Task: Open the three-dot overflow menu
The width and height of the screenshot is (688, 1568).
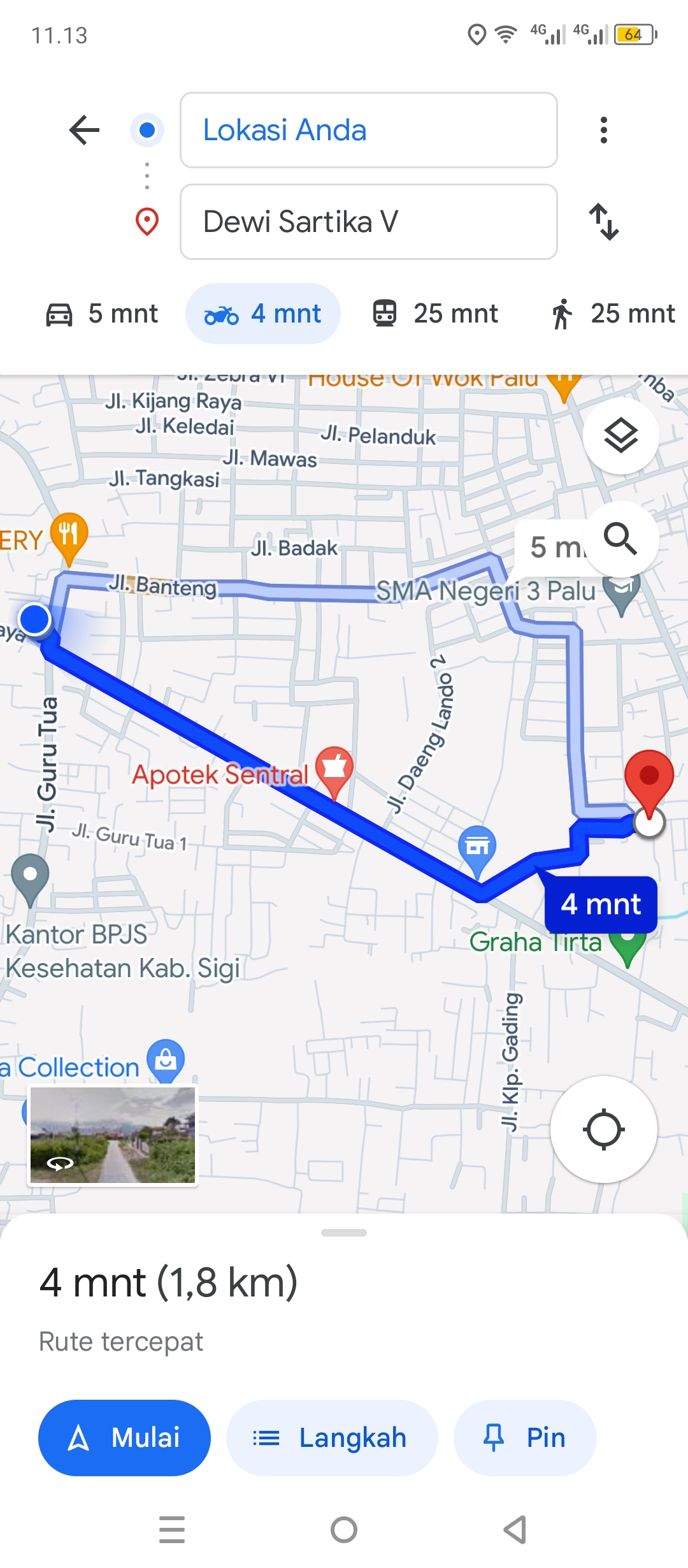Action: pyautogui.click(x=603, y=130)
